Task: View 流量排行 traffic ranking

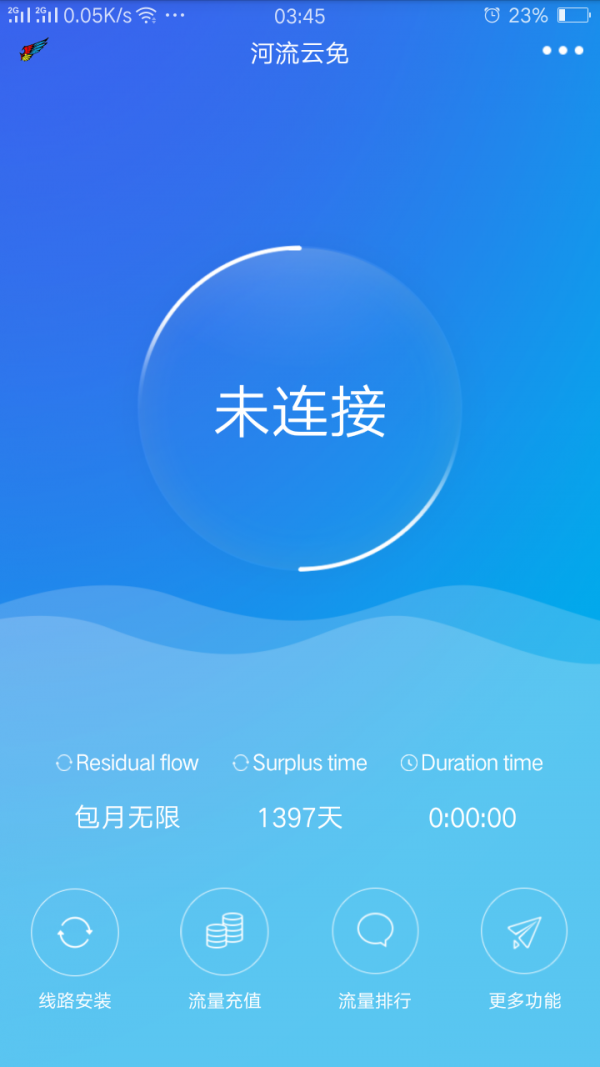Action: click(375, 932)
